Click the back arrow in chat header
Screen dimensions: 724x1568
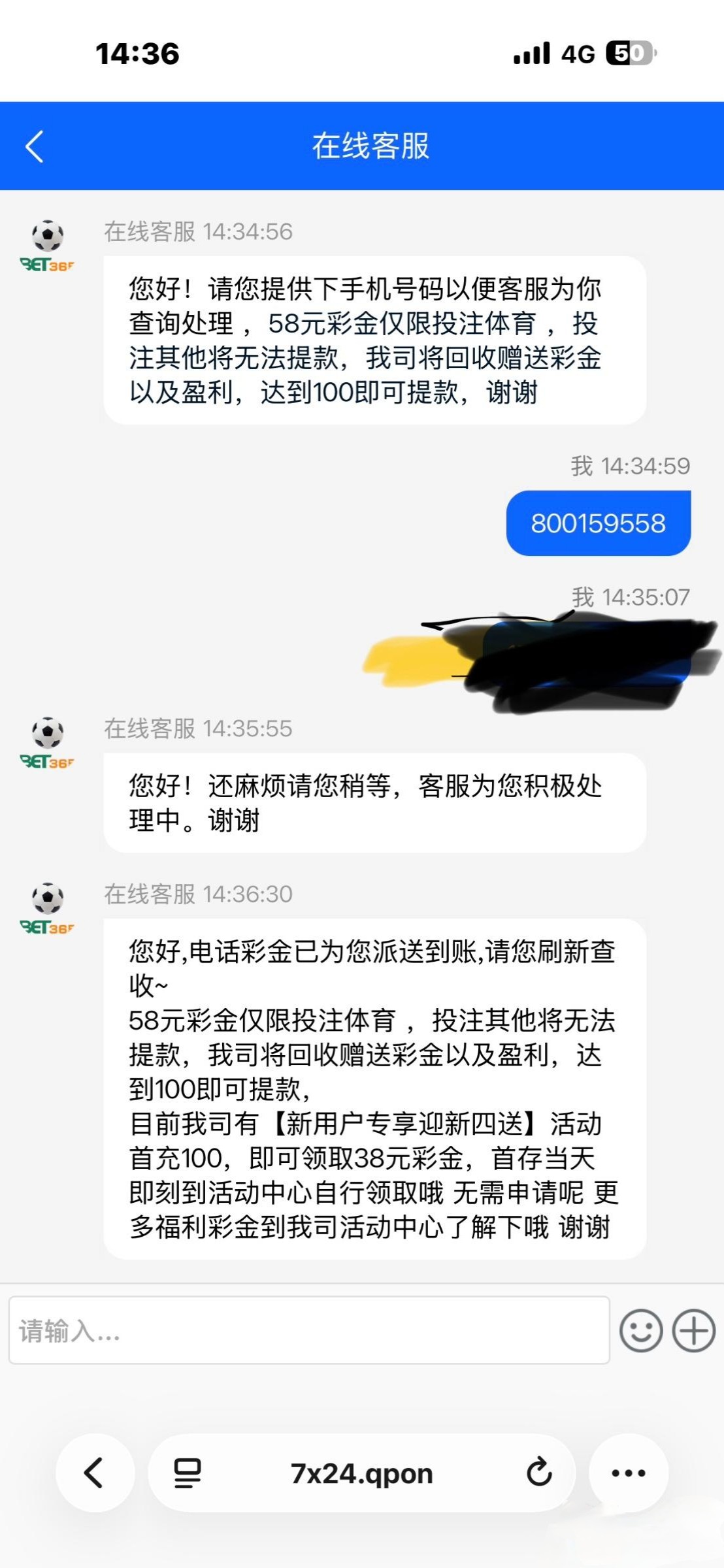click(34, 146)
